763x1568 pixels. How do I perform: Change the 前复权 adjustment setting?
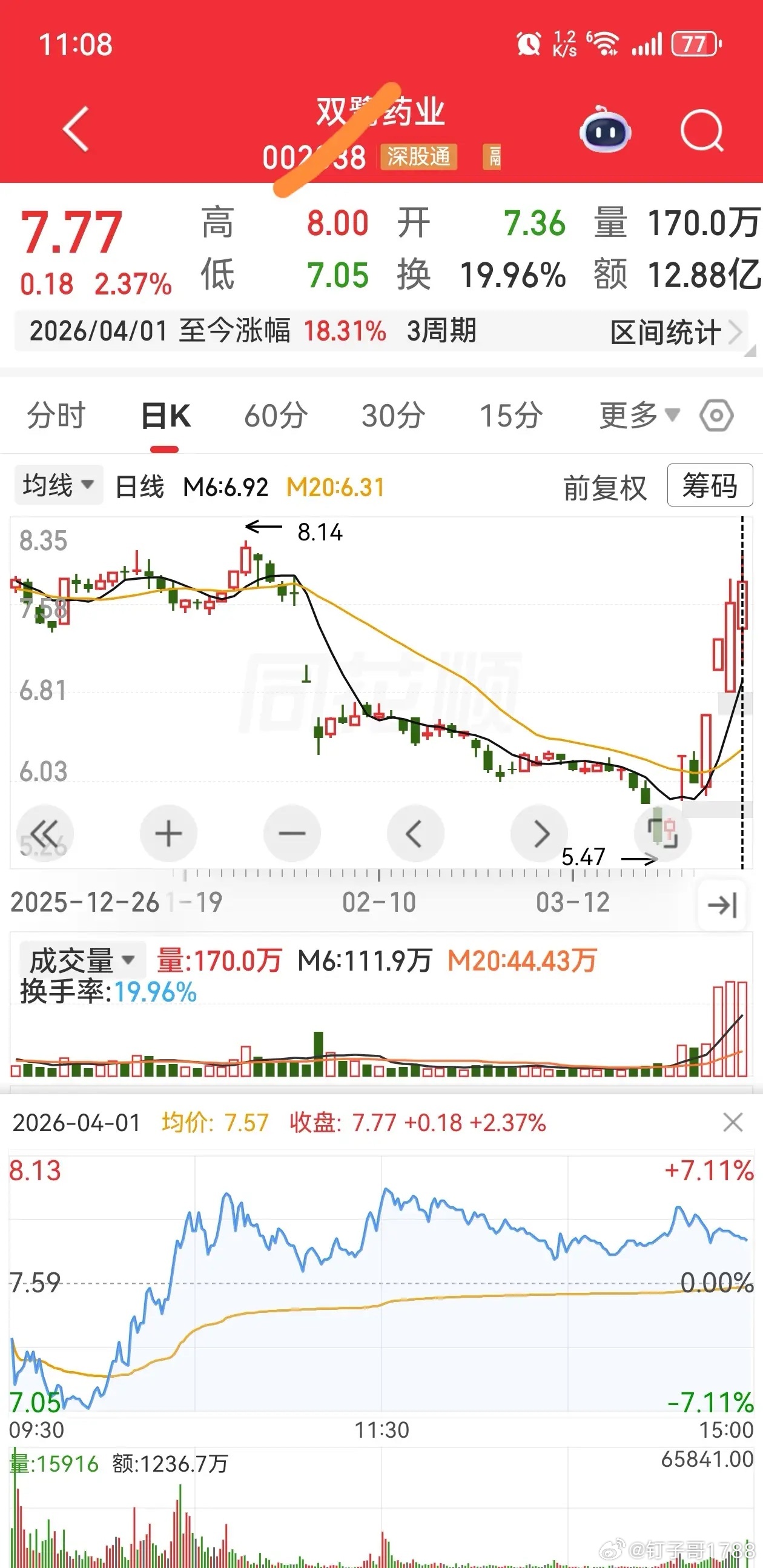click(605, 488)
